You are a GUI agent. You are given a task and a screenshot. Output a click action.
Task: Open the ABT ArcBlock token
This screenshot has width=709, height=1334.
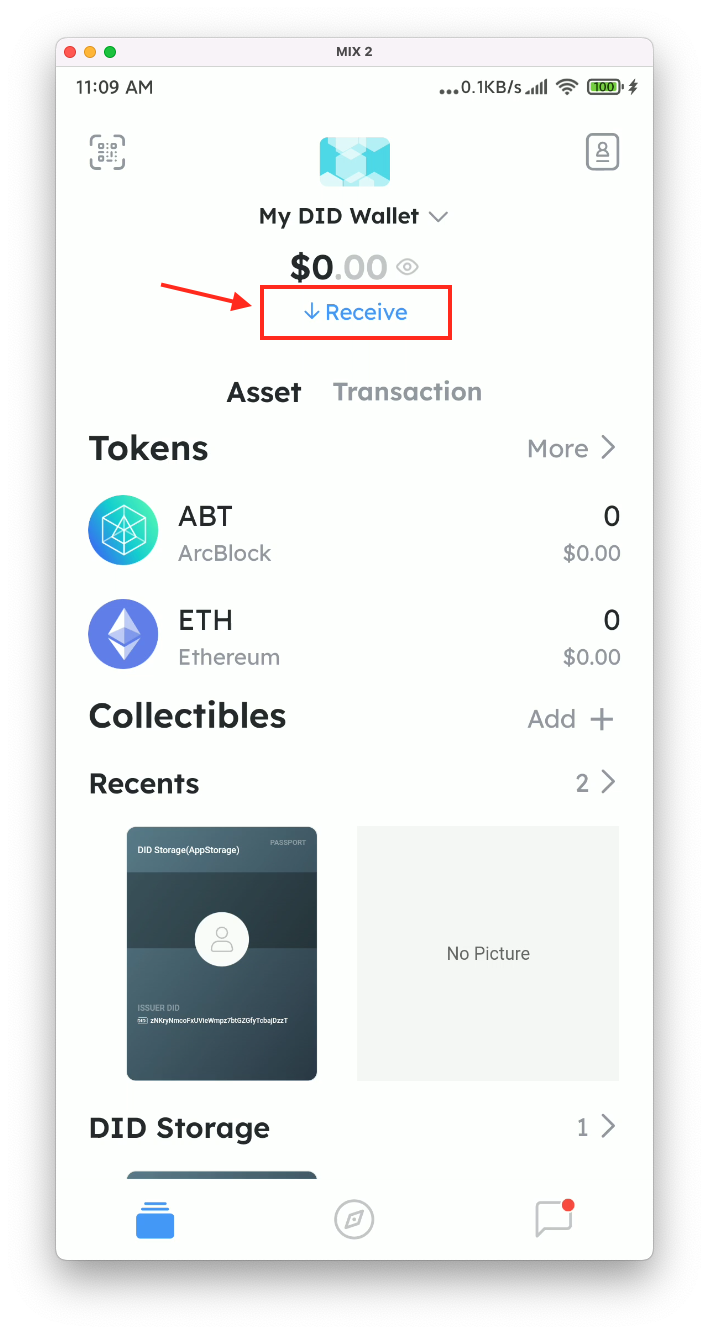pos(354,533)
